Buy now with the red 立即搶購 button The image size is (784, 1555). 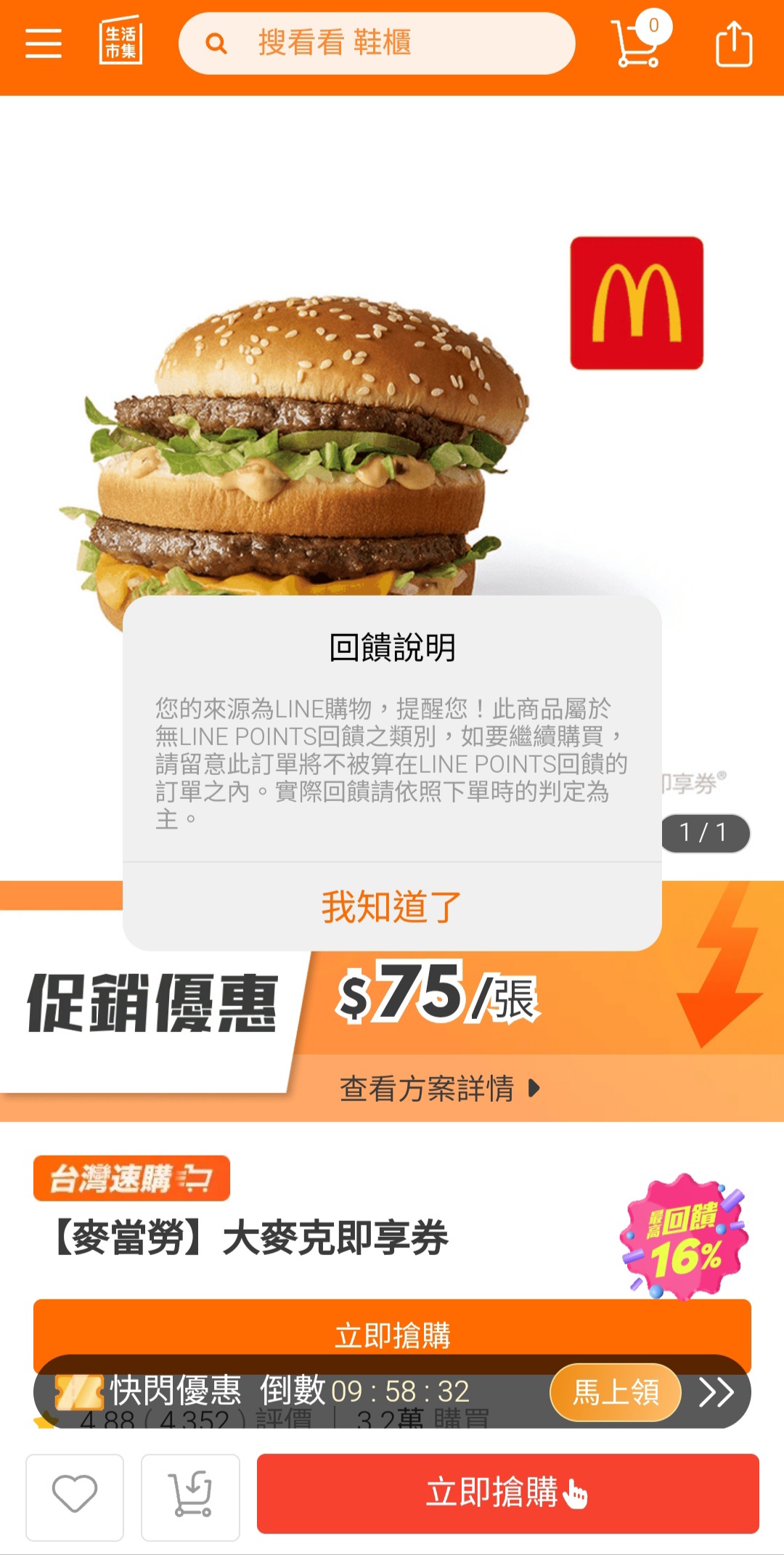point(507,1493)
